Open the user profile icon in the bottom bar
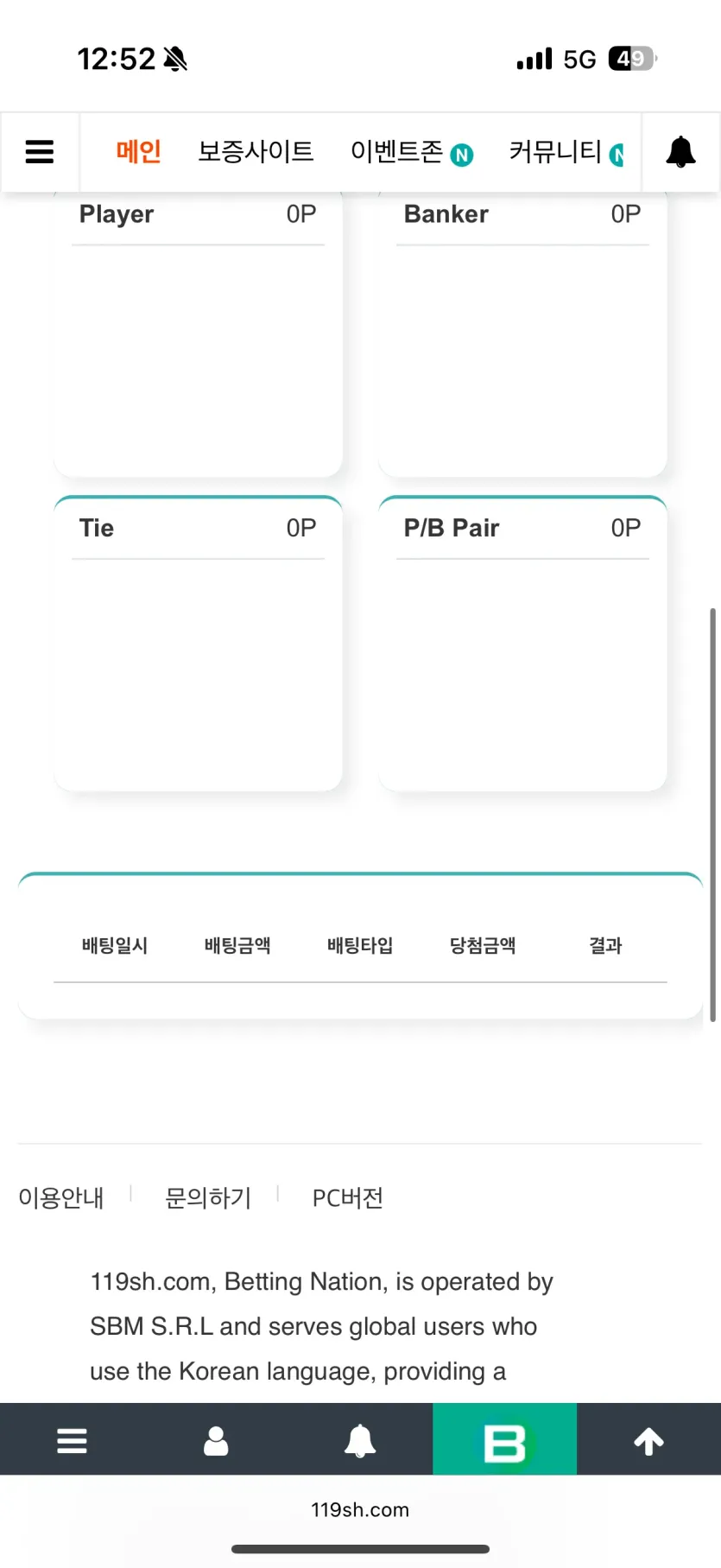This screenshot has height=1568, width=721. point(216,1440)
